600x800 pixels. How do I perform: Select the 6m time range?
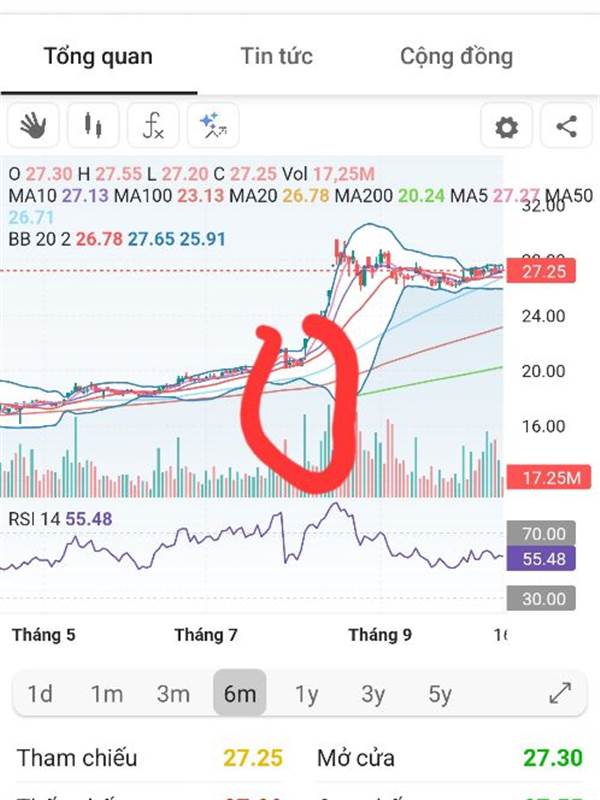pos(240,693)
